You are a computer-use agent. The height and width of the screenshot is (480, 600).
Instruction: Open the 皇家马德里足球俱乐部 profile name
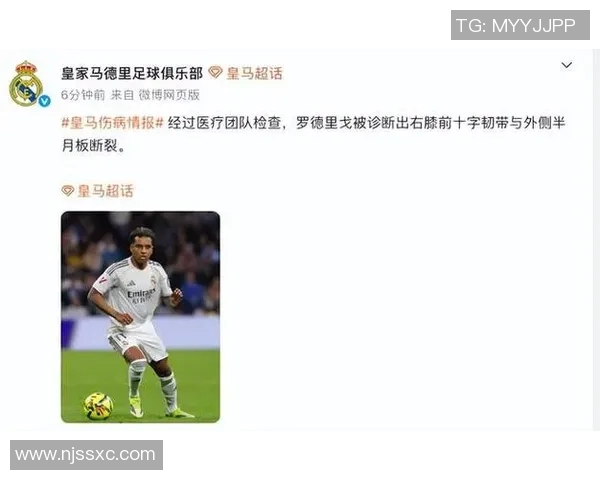tap(132, 73)
